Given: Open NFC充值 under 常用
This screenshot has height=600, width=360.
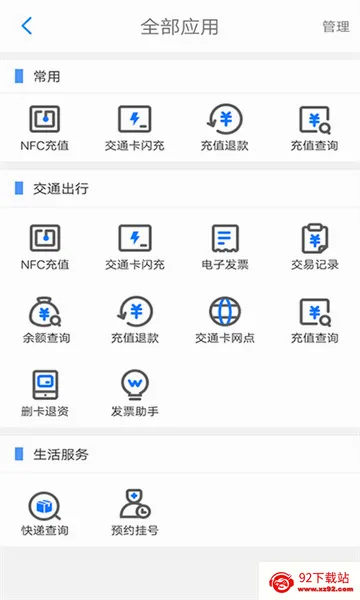Looking at the screenshot, I should tap(45, 128).
